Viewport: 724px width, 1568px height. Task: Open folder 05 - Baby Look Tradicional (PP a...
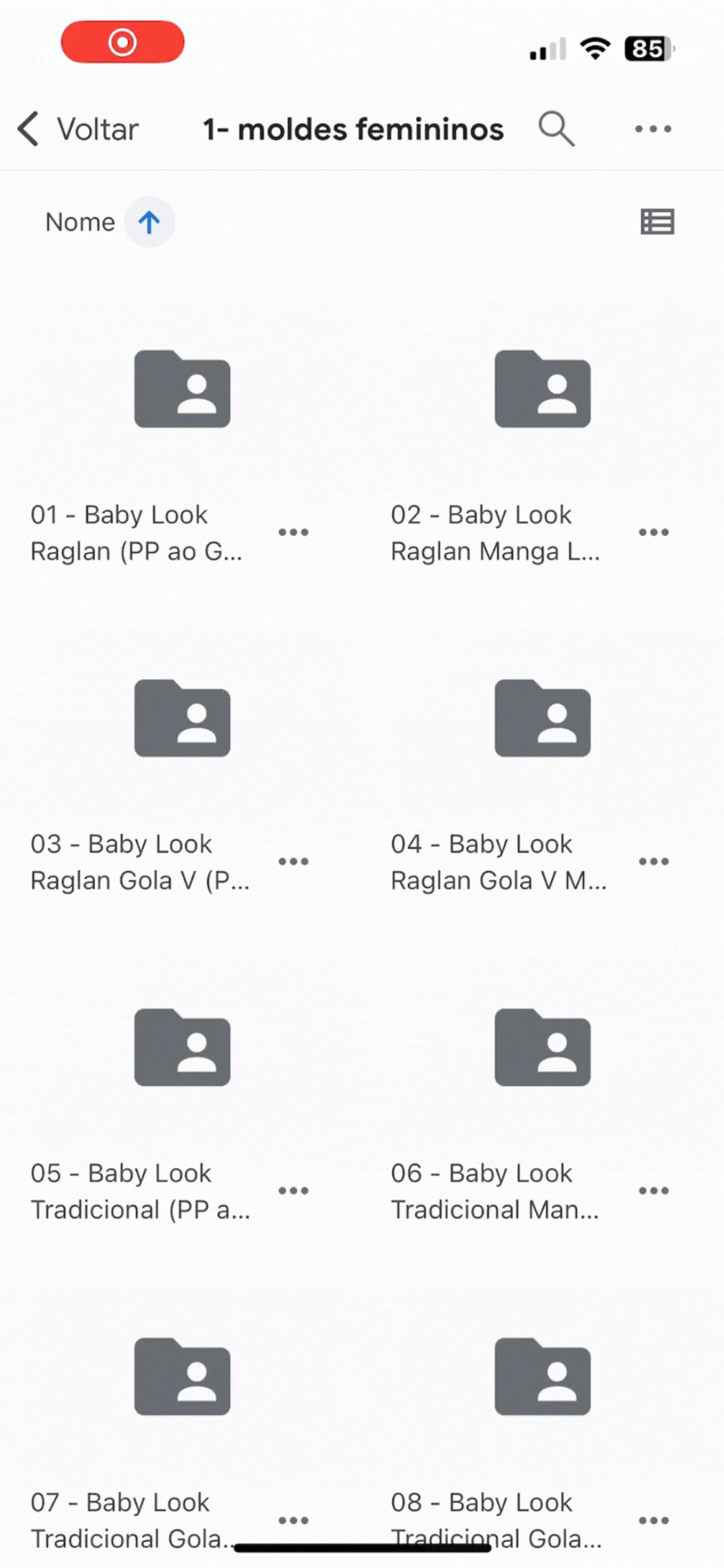(183, 1048)
